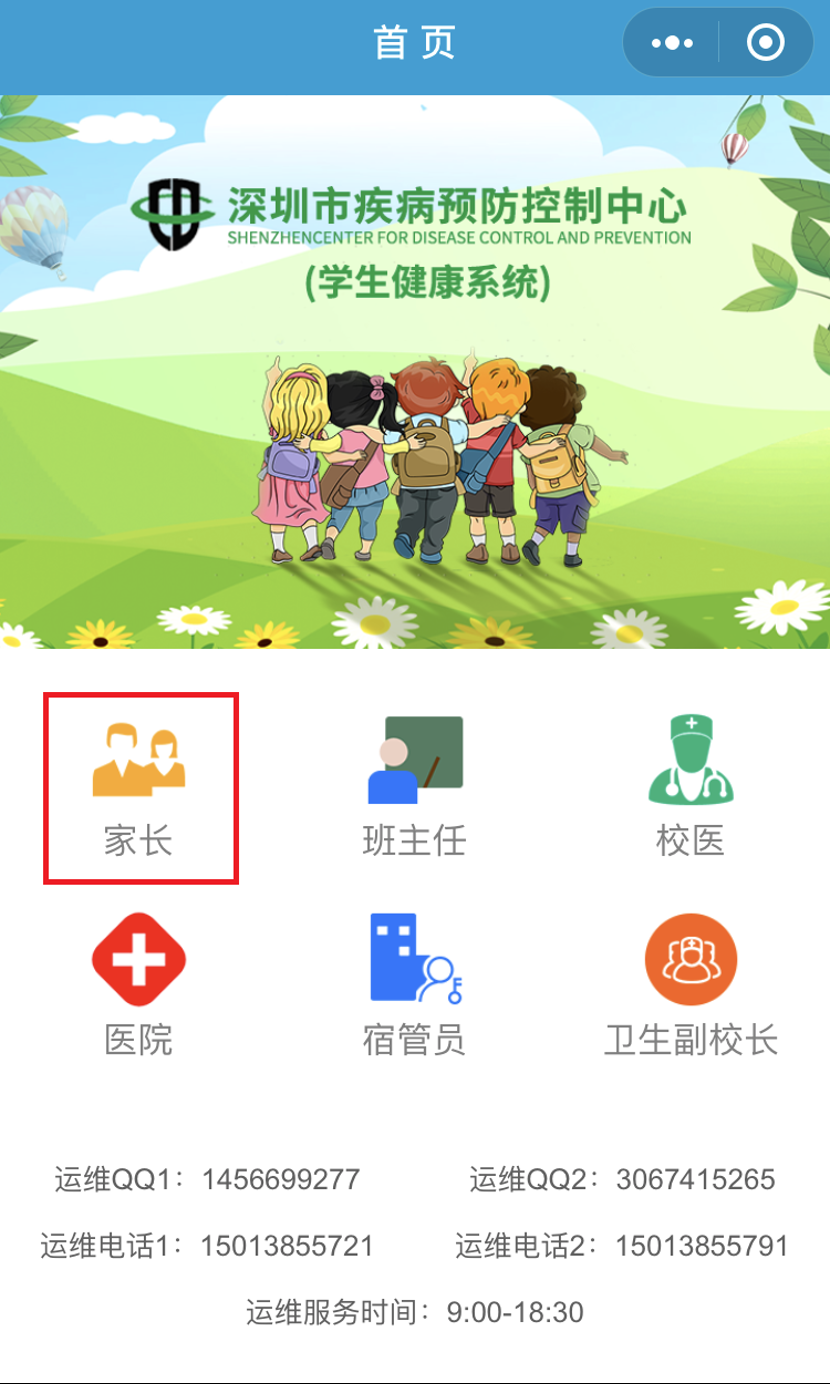The width and height of the screenshot is (830, 1384).
Task: Open the mini program more options menu
Action: pyautogui.click(x=671, y=43)
